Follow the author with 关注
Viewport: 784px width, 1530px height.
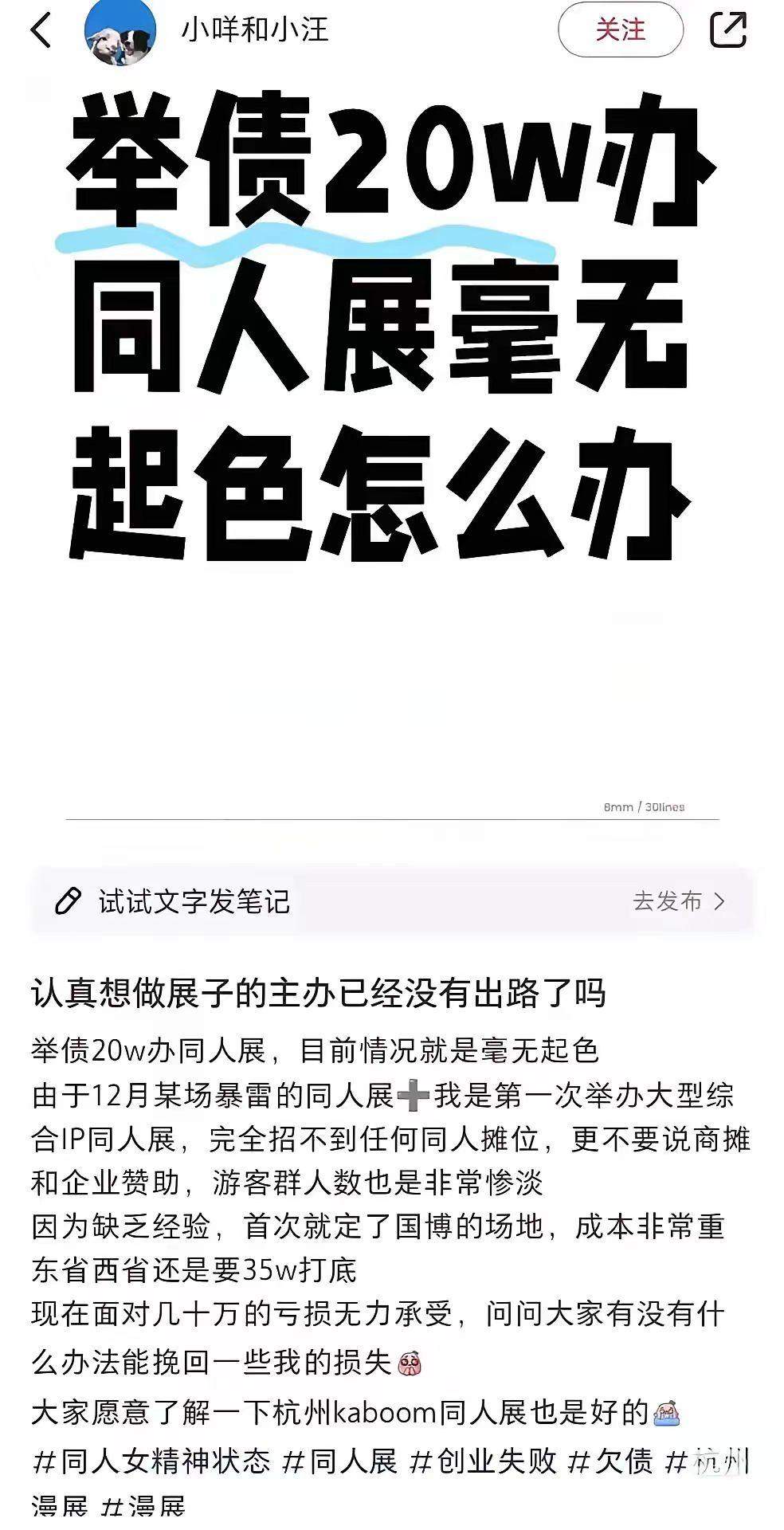point(621,30)
